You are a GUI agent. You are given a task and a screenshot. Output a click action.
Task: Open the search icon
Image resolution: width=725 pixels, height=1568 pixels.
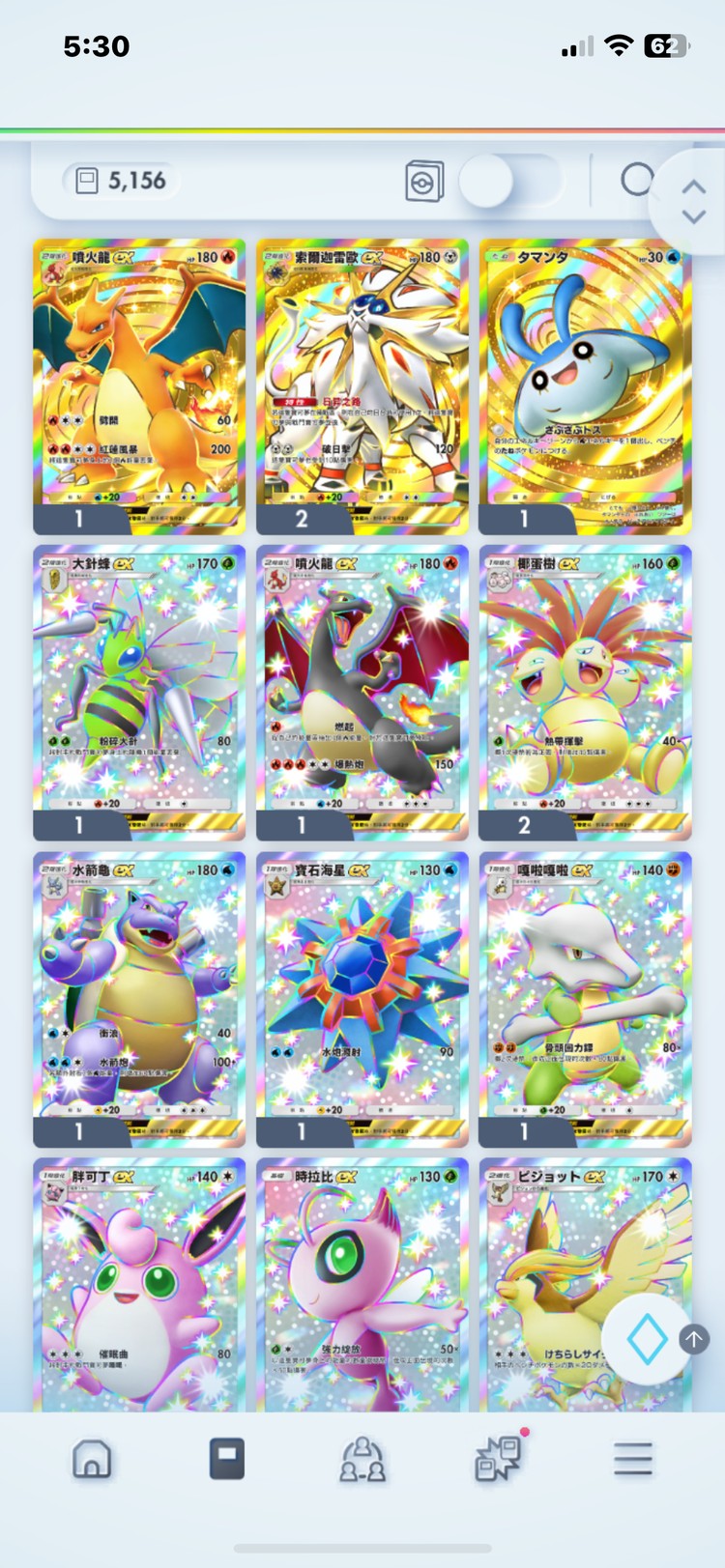click(637, 180)
